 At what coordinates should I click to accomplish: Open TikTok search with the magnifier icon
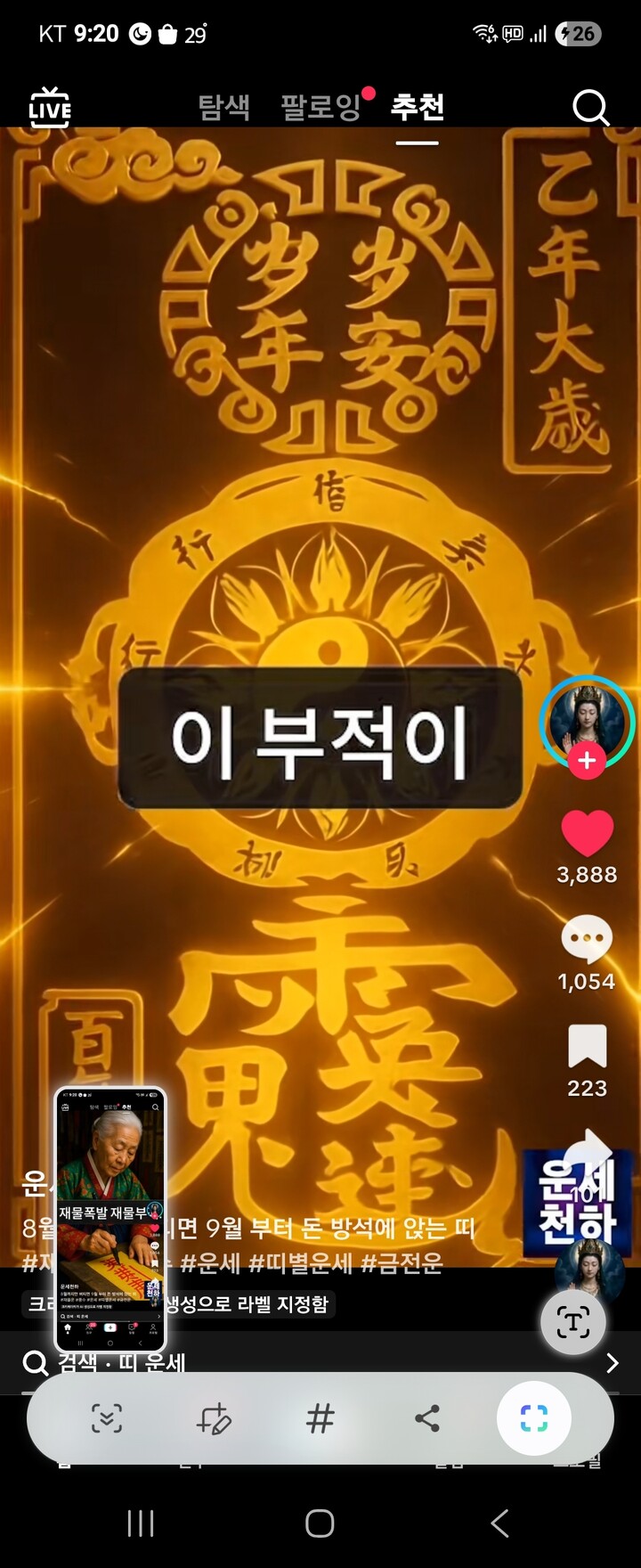click(589, 107)
